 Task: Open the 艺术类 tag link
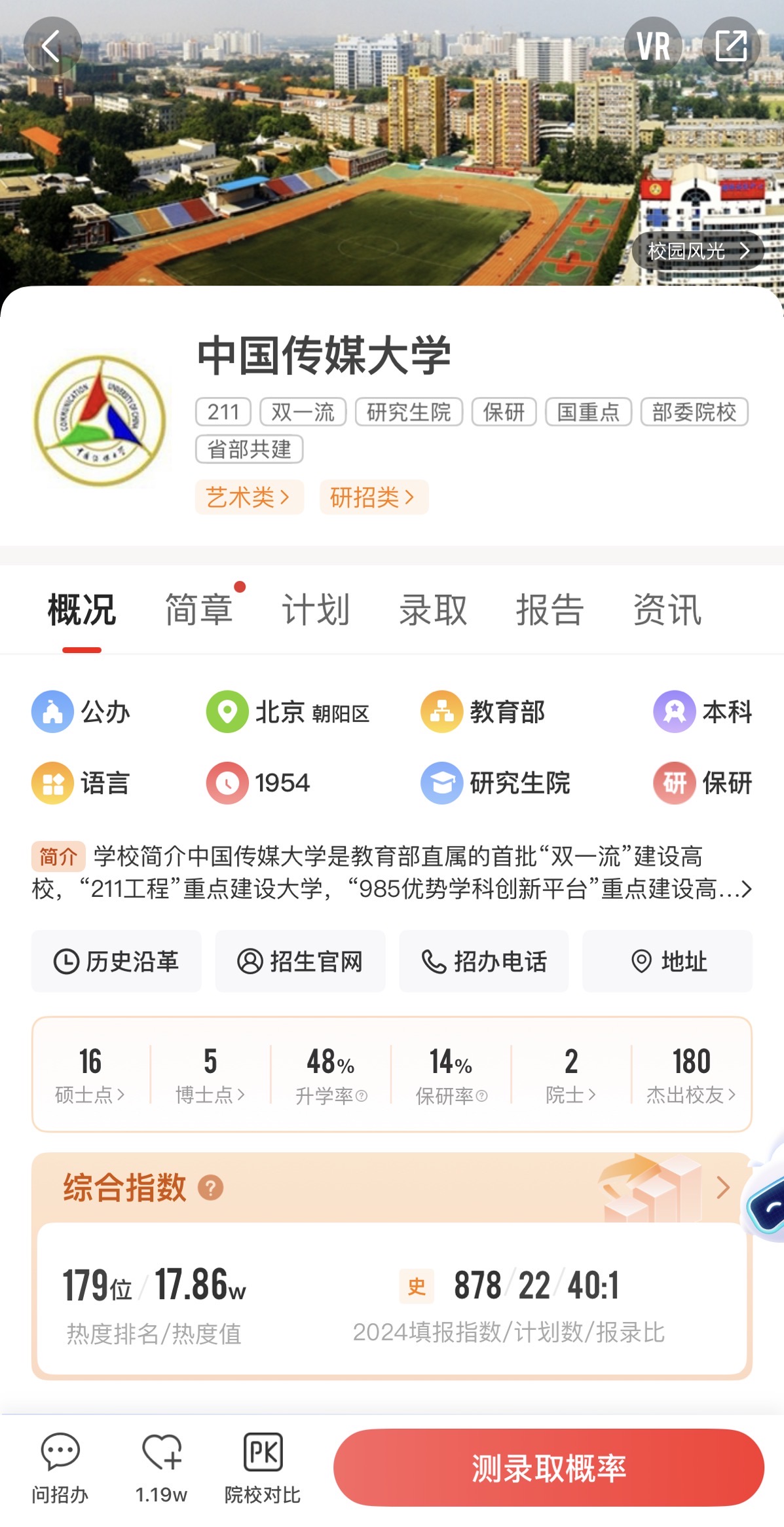click(x=249, y=497)
